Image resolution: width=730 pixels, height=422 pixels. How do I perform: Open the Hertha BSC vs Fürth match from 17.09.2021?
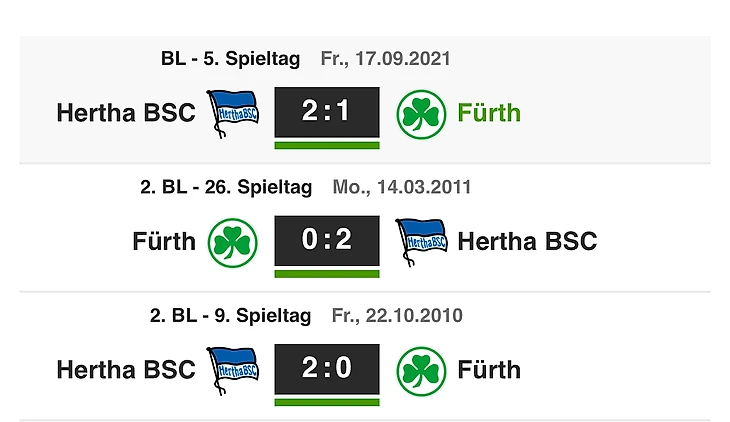pos(327,112)
